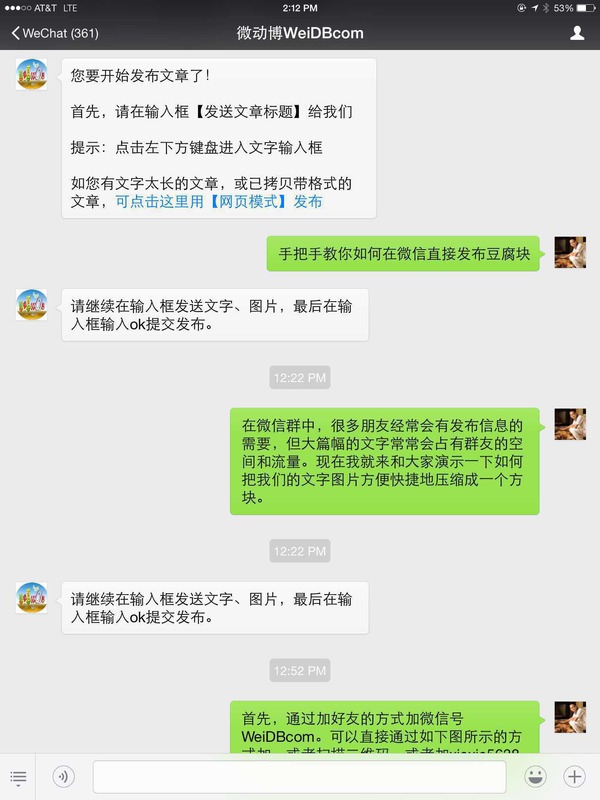Open the WeiDBcom account profile icon
Viewport: 600px width, 800px height.
click(577, 33)
